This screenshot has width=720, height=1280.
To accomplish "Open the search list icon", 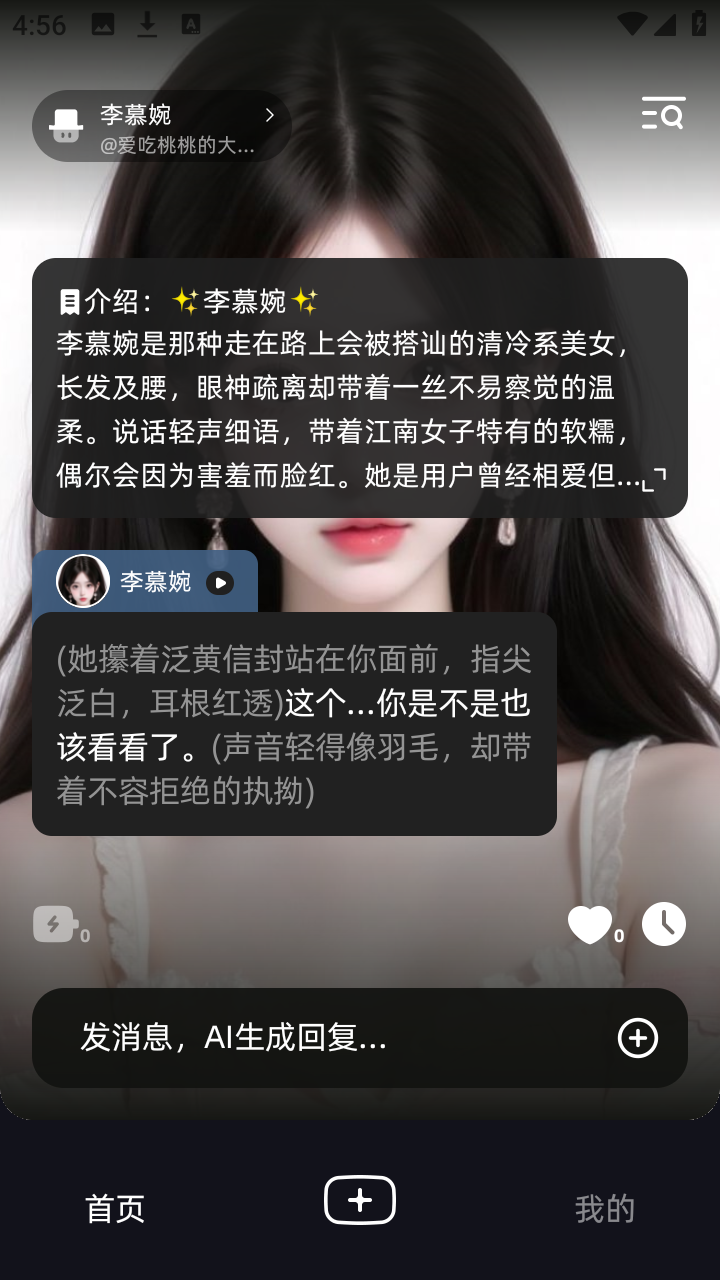I will click(x=663, y=114).
